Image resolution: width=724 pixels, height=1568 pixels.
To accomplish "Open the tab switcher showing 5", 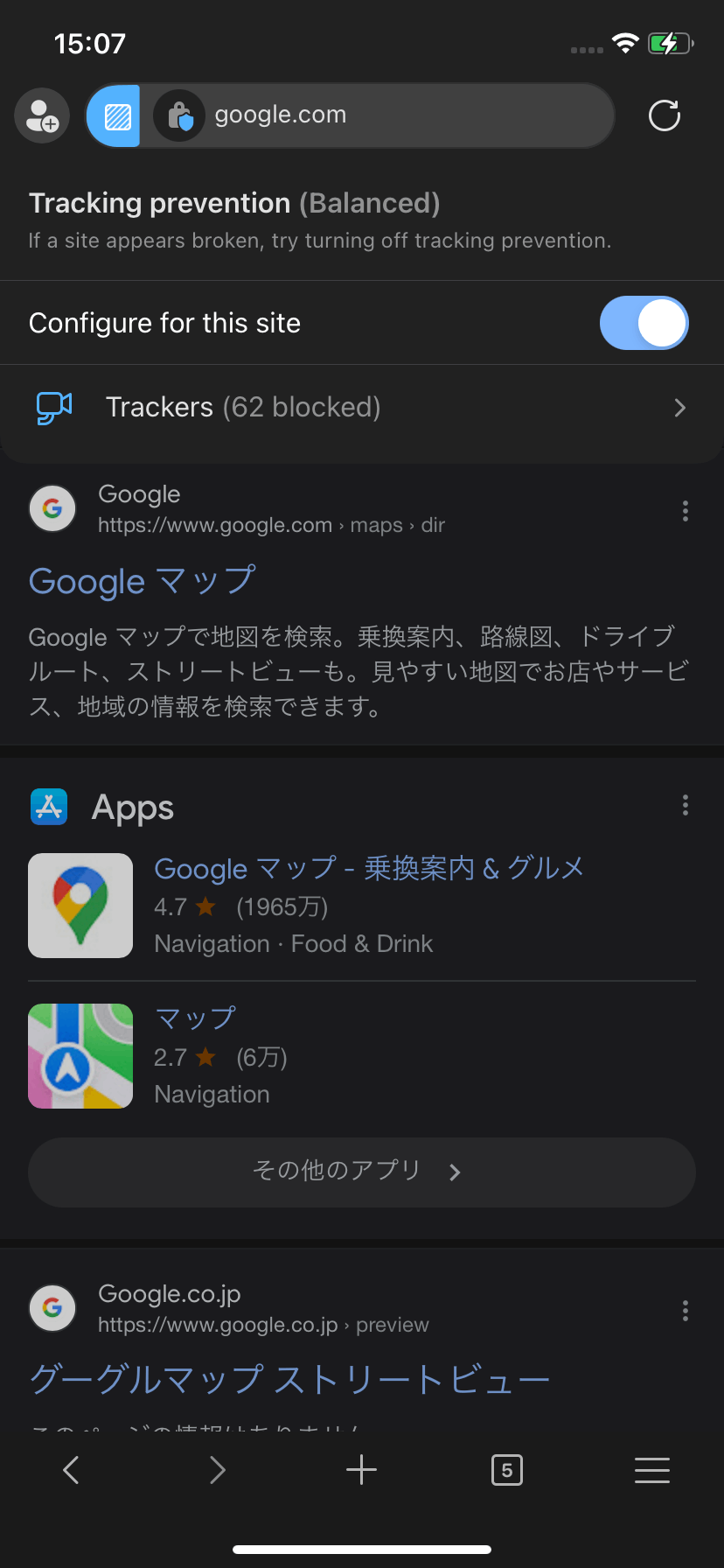I will click(507, 1470).
